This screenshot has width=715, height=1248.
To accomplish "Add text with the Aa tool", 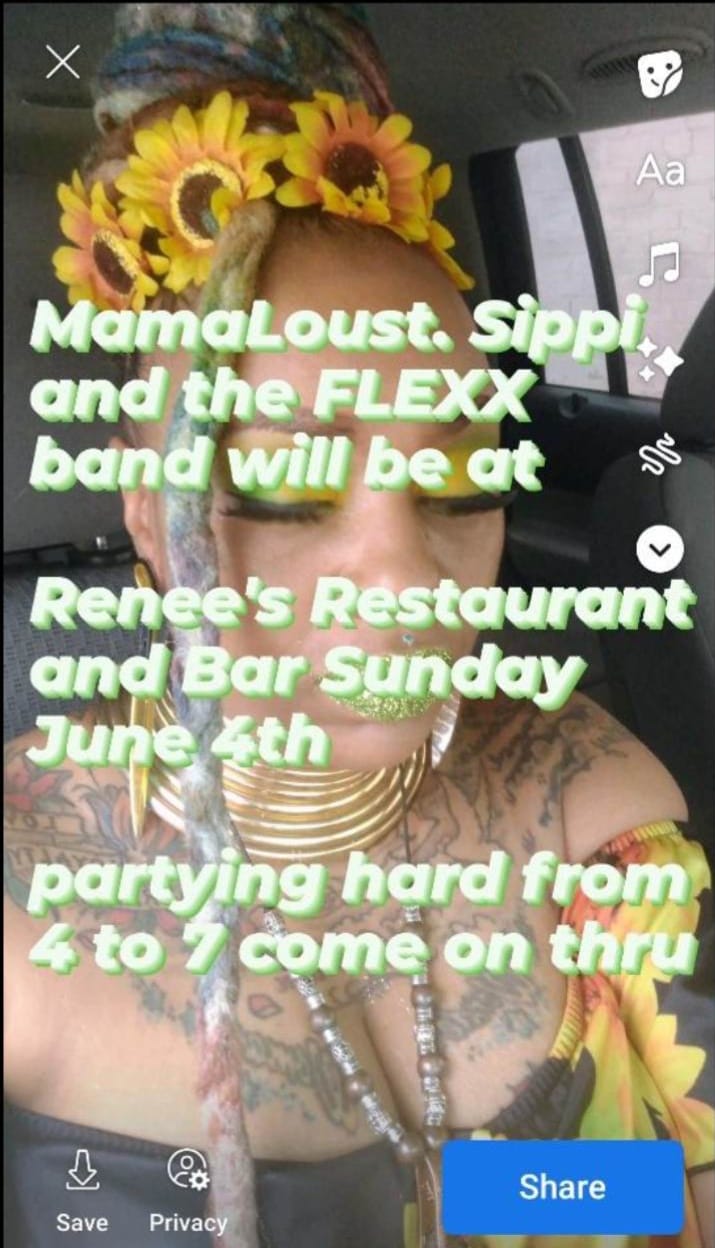I will (x=660, y=170).
